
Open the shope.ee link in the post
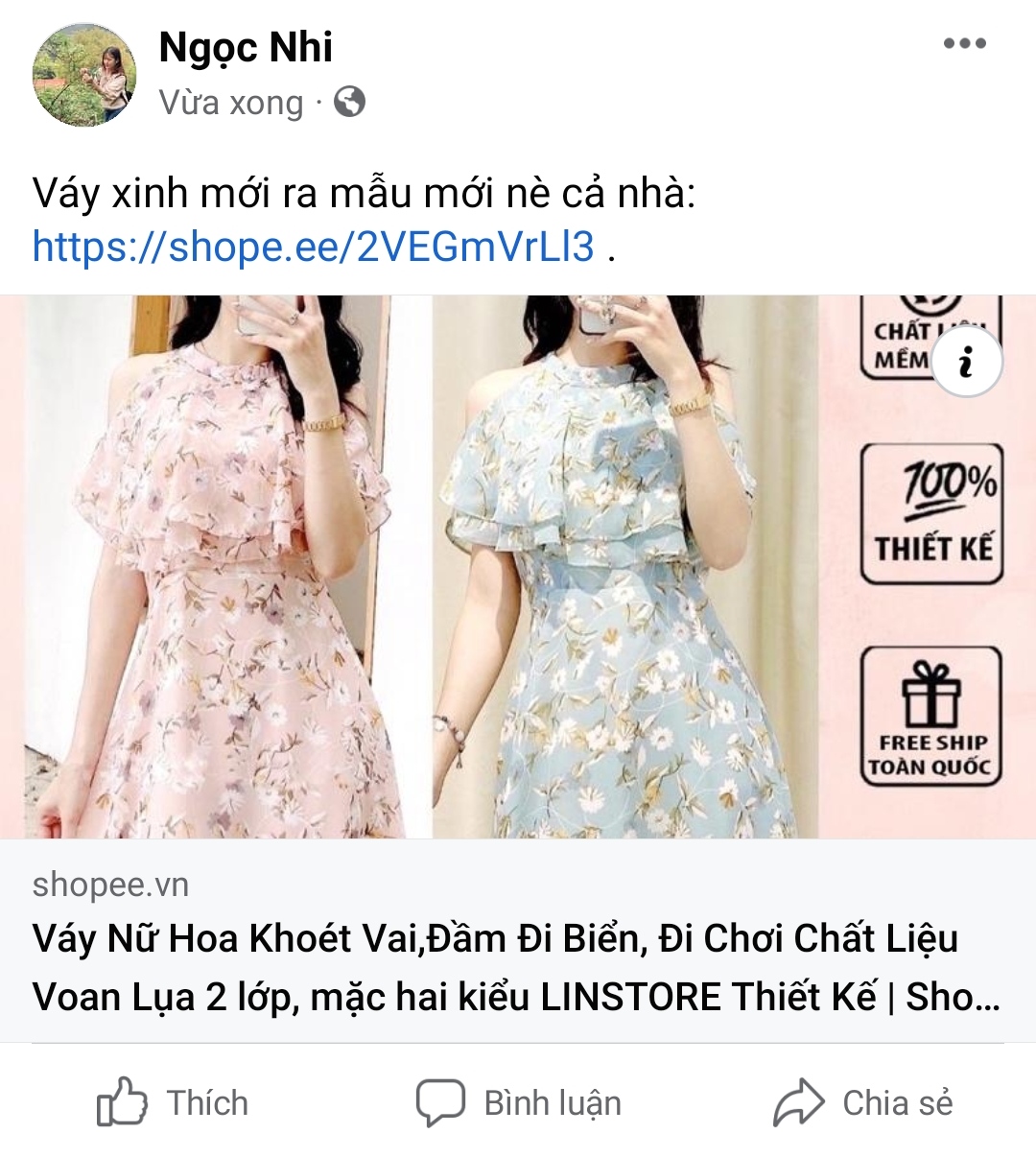click(313, 247)
